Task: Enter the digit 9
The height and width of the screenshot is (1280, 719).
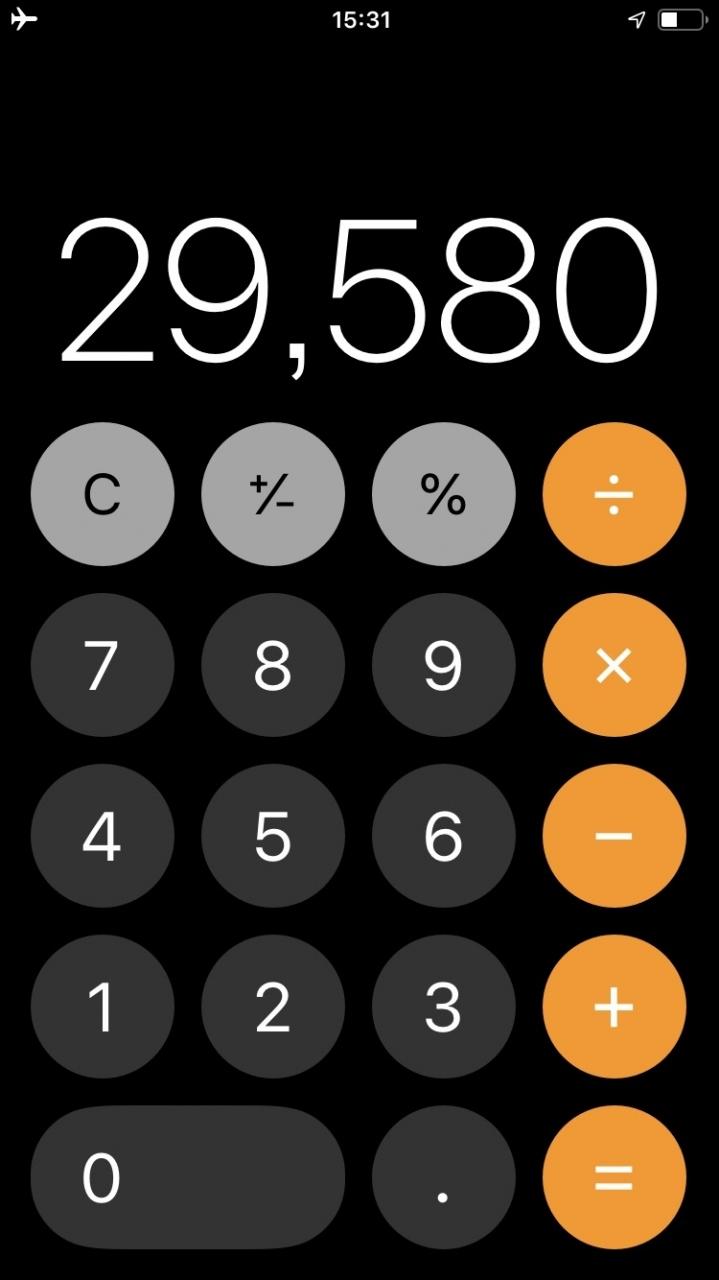Action: pos(444,665)
